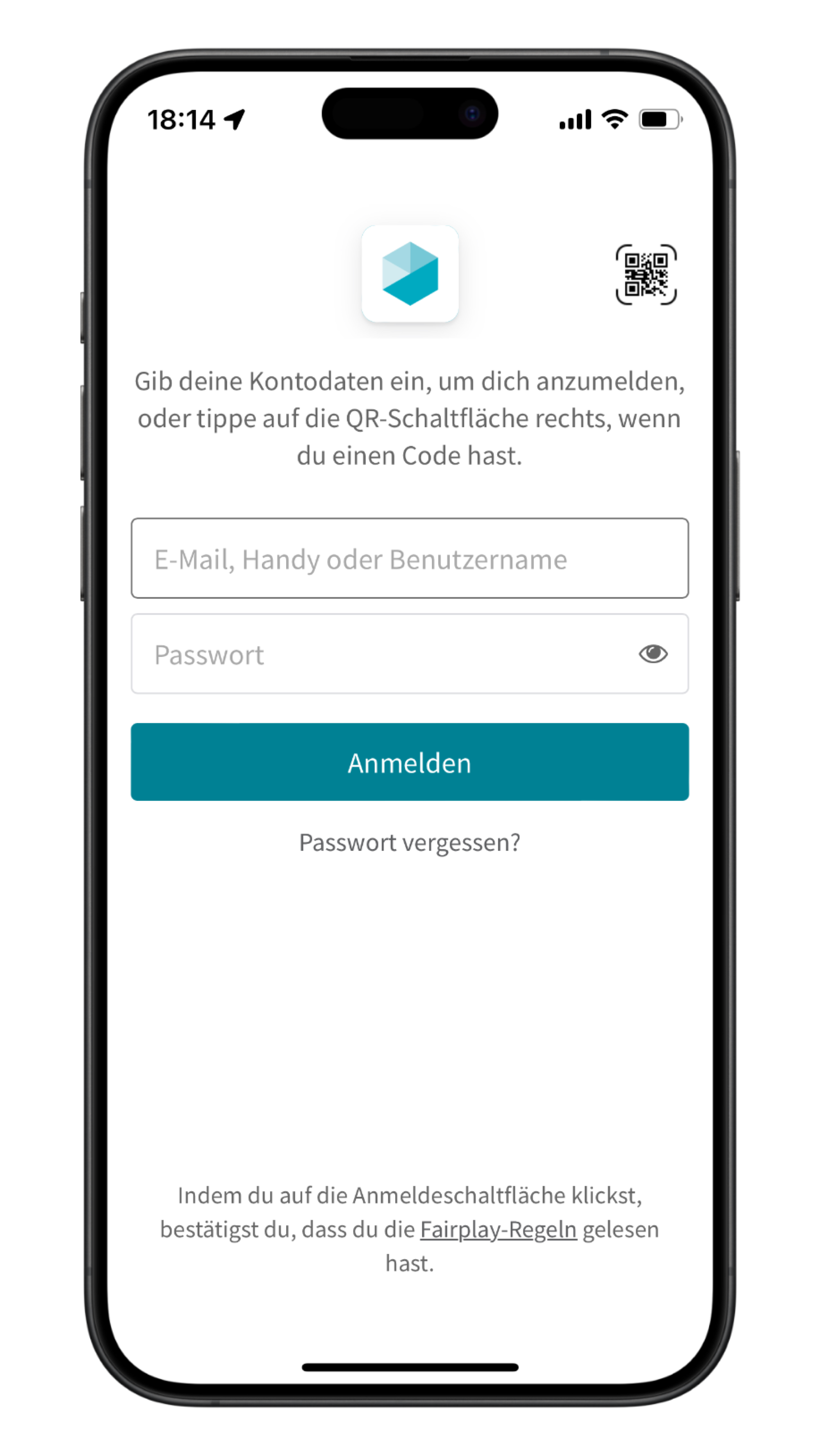This screenshot has width=820, height=1456.
Task: Tap the Anmelden button
Action: 410,762
